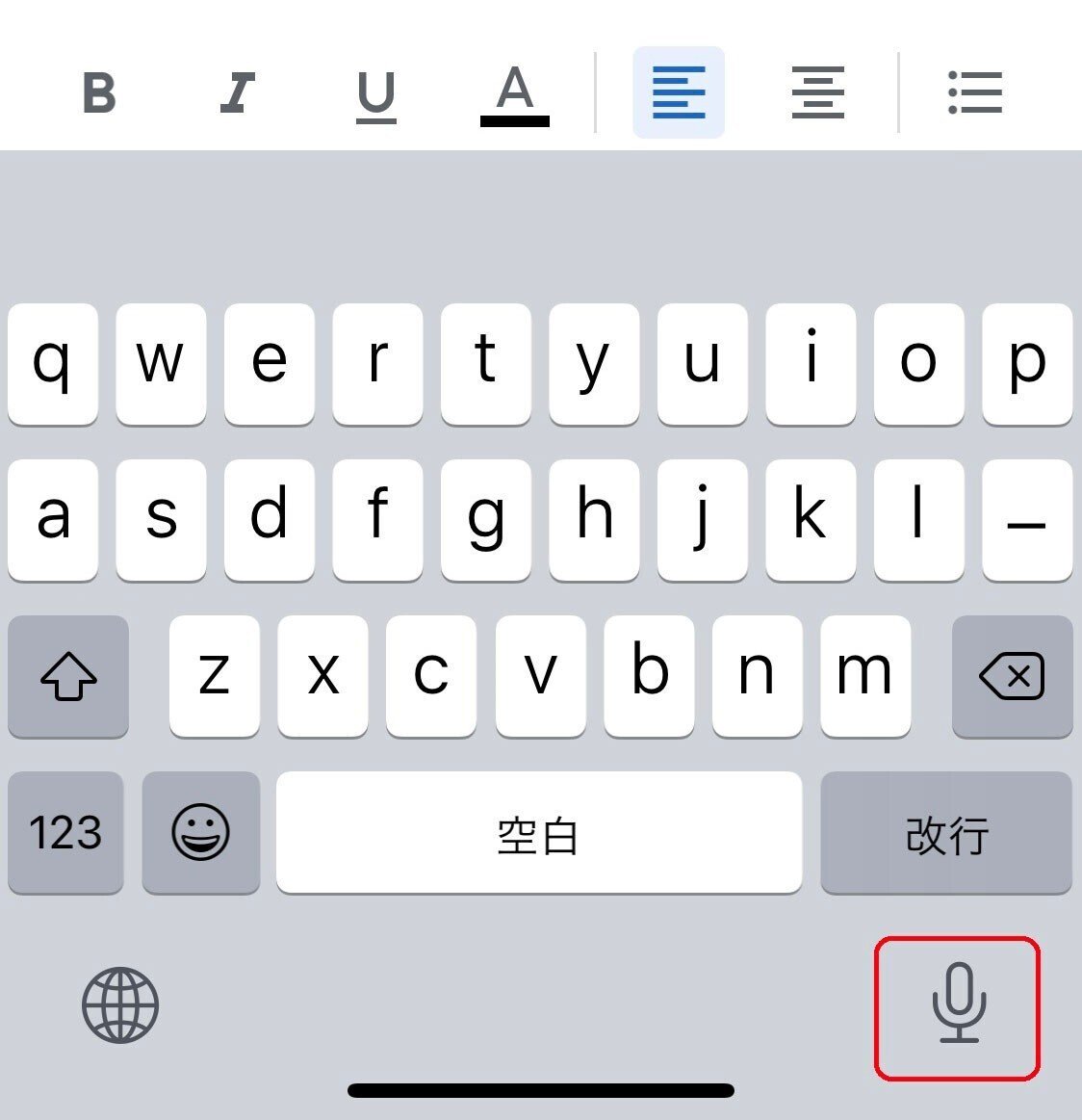Hit the 改行 return key

click(x=945, y=833)
